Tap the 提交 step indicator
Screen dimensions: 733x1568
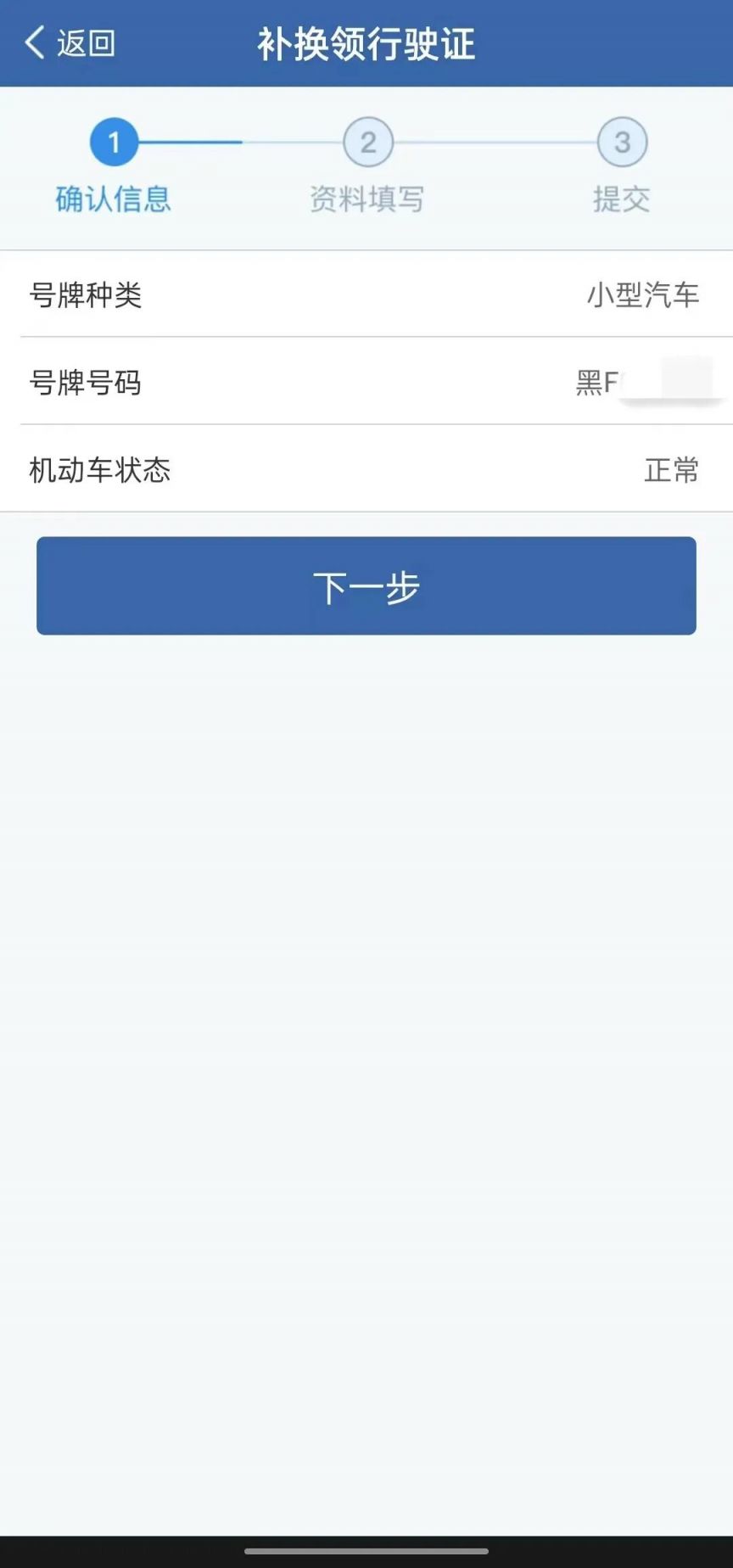620,199
